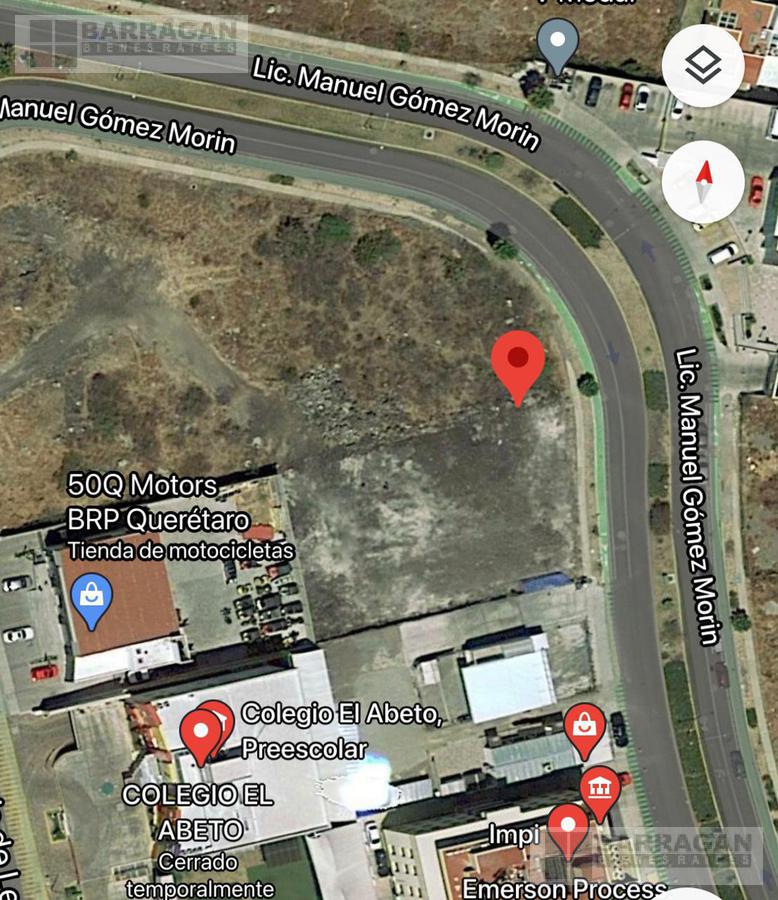The image size is (778, 900).
Task: Open the red shopping bag marker
Action: [x=585, y=726]
